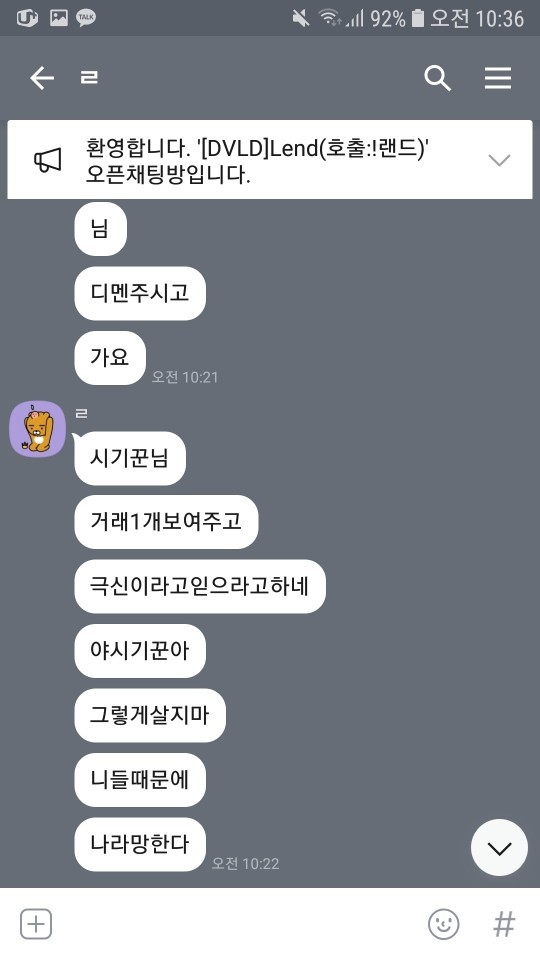Jump to the latest messages button
Image resolution: width=540 pixels, height=960 pixels.
pyautogui.click(x=499, y=848)
